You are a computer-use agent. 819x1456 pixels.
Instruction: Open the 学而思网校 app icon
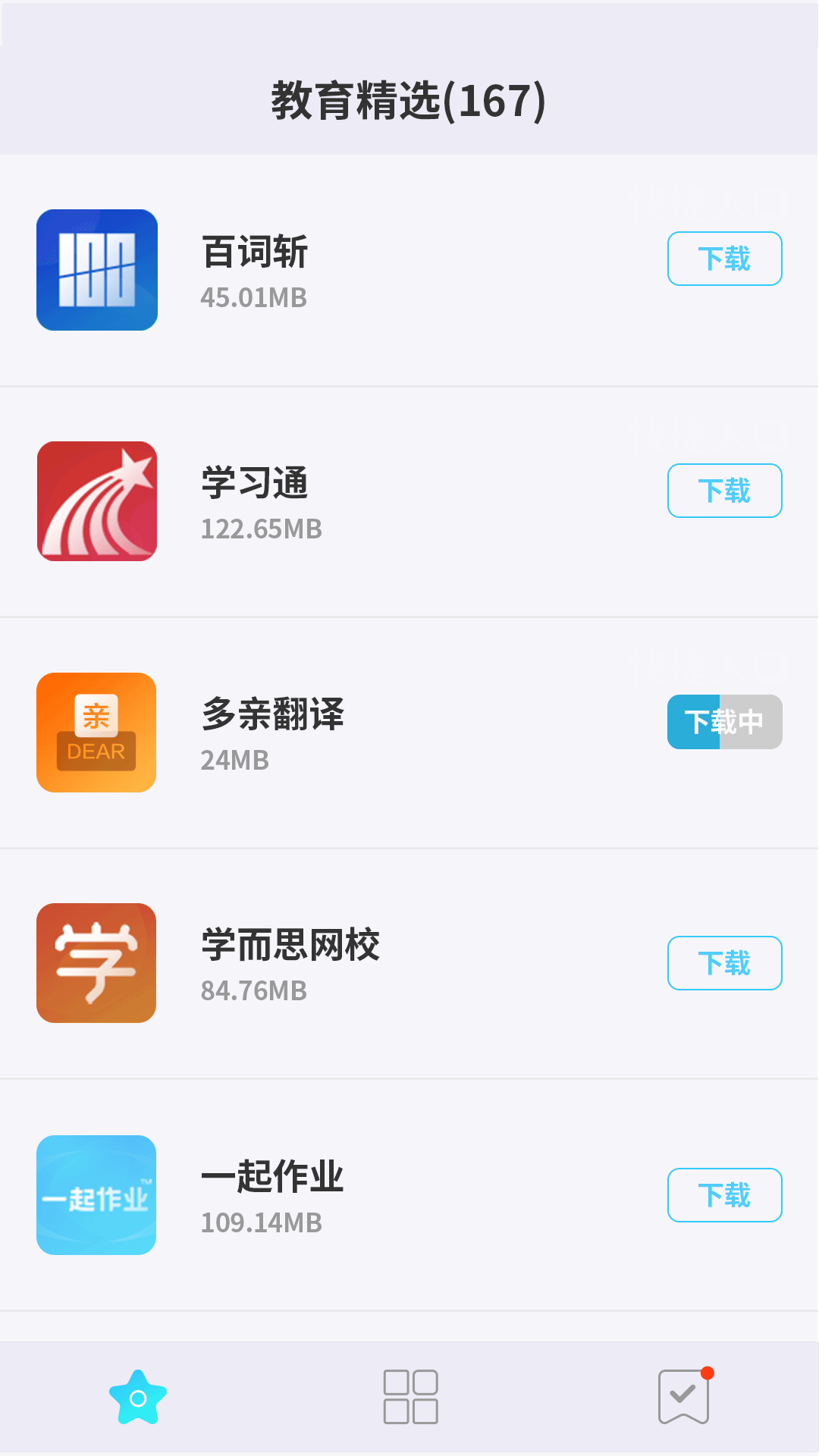pos(96,963)
